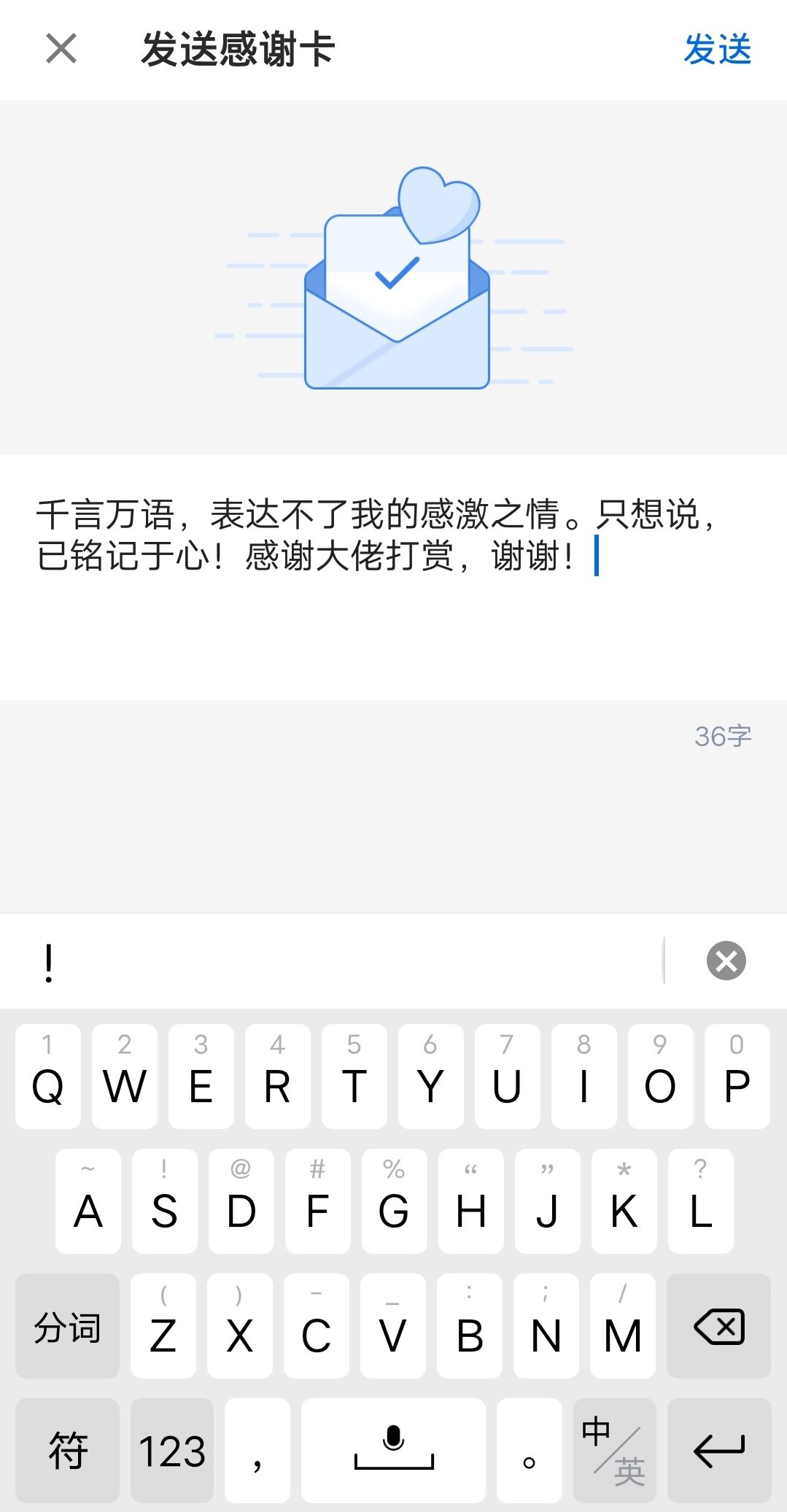Switch to the 123 number keyboard

pyautogui.click(x=172, y=1450)
